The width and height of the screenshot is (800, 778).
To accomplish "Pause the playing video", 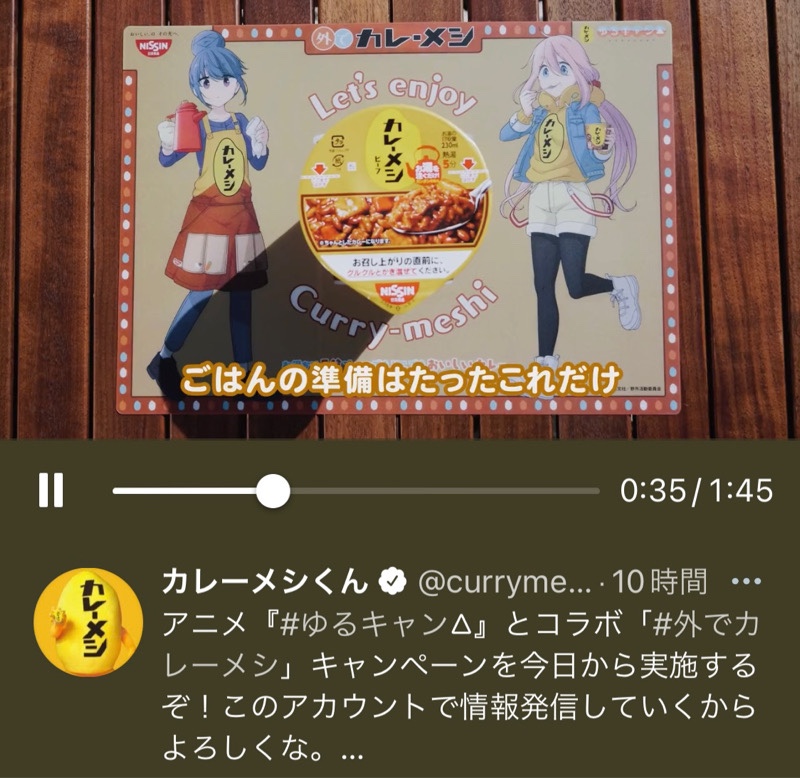I will pos(51,491).
